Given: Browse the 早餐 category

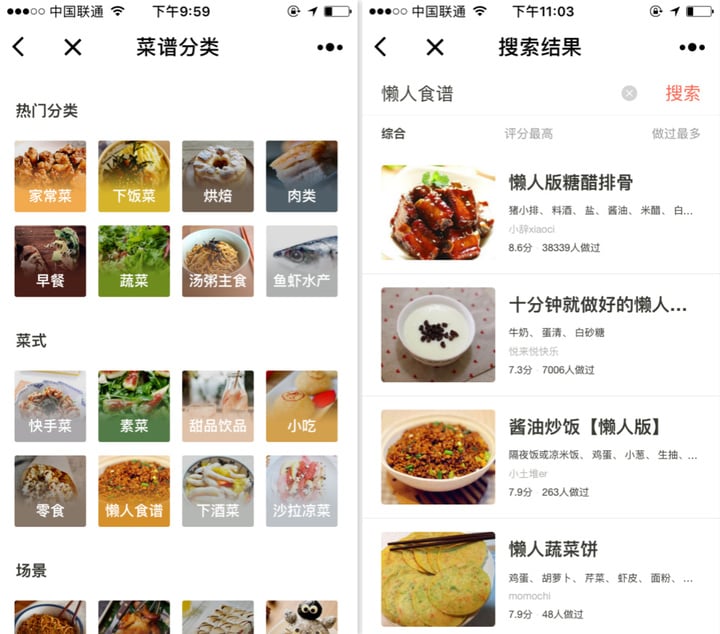Looking at the screenshot, I should click(x=50, y=261).
